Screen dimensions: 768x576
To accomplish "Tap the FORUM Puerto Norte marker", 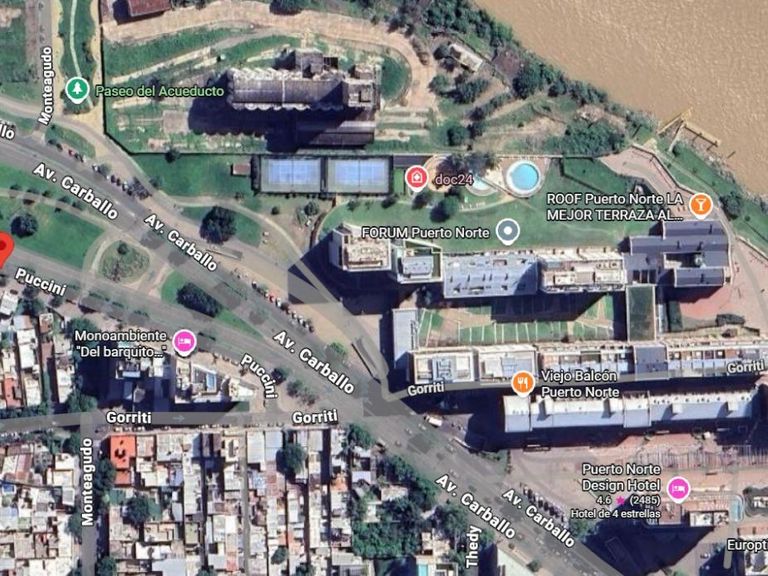I will click(508, 233).
